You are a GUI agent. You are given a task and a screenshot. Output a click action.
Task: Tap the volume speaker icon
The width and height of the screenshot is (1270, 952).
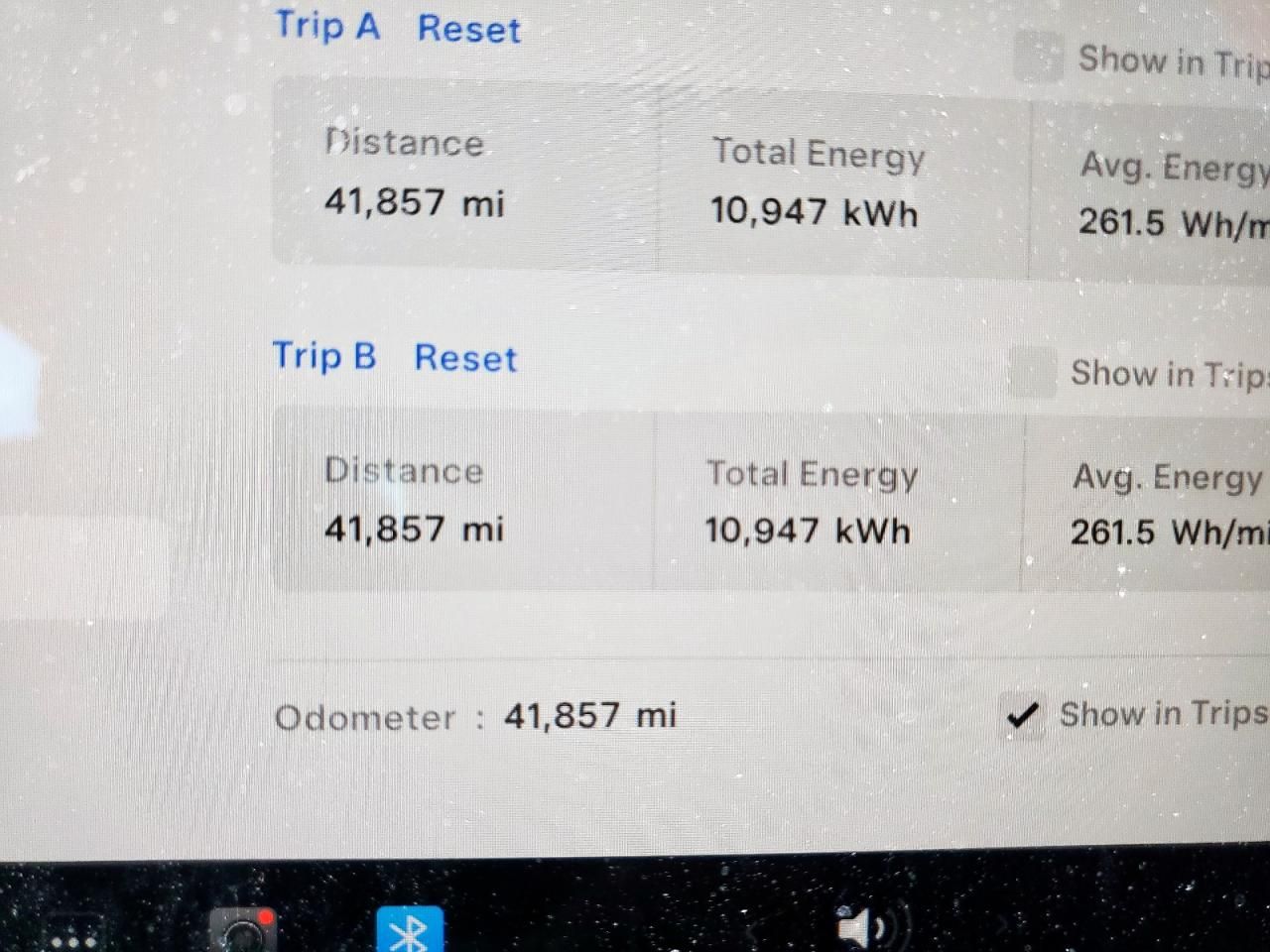point(861,929)
